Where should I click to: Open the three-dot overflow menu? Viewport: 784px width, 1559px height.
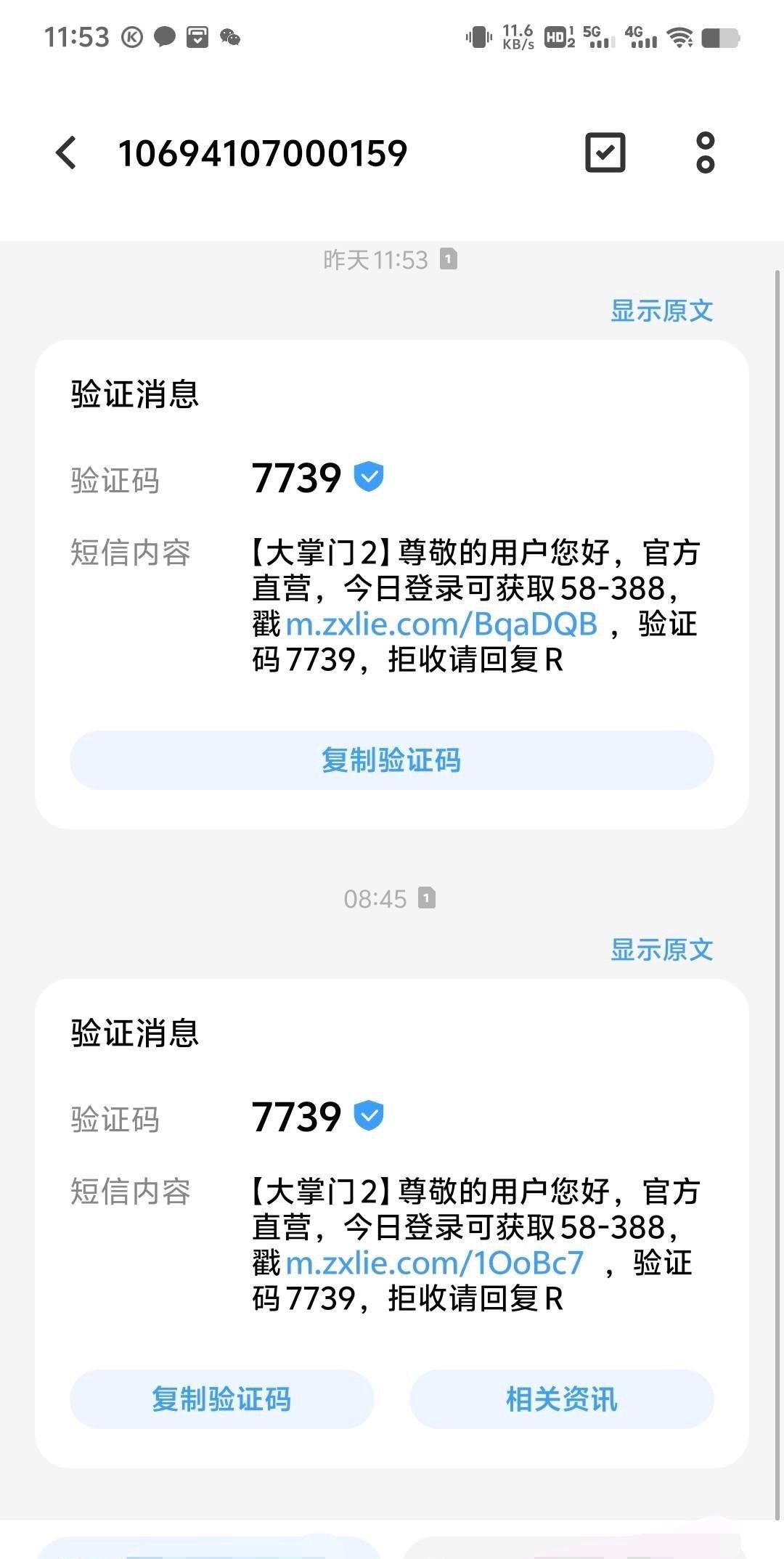pyautogui.click(x=705, y=152)
